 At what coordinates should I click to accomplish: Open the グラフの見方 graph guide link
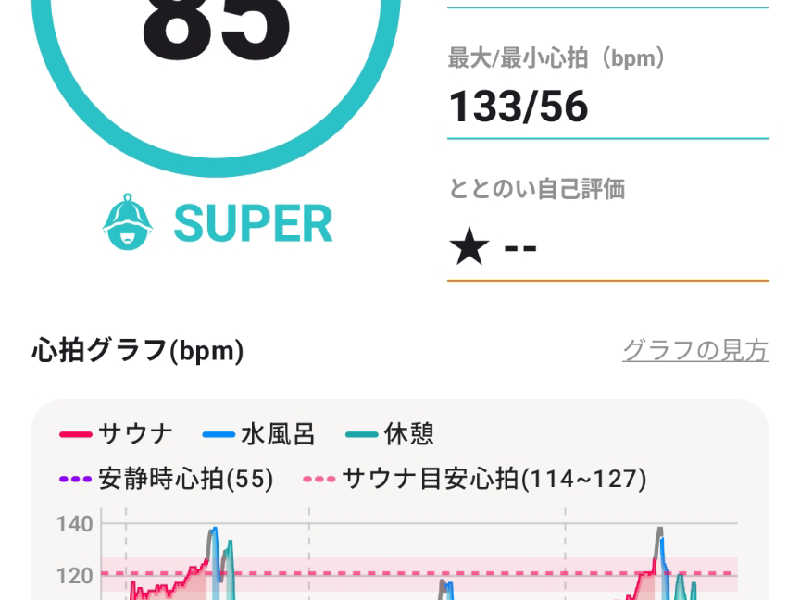click(695, 351)
